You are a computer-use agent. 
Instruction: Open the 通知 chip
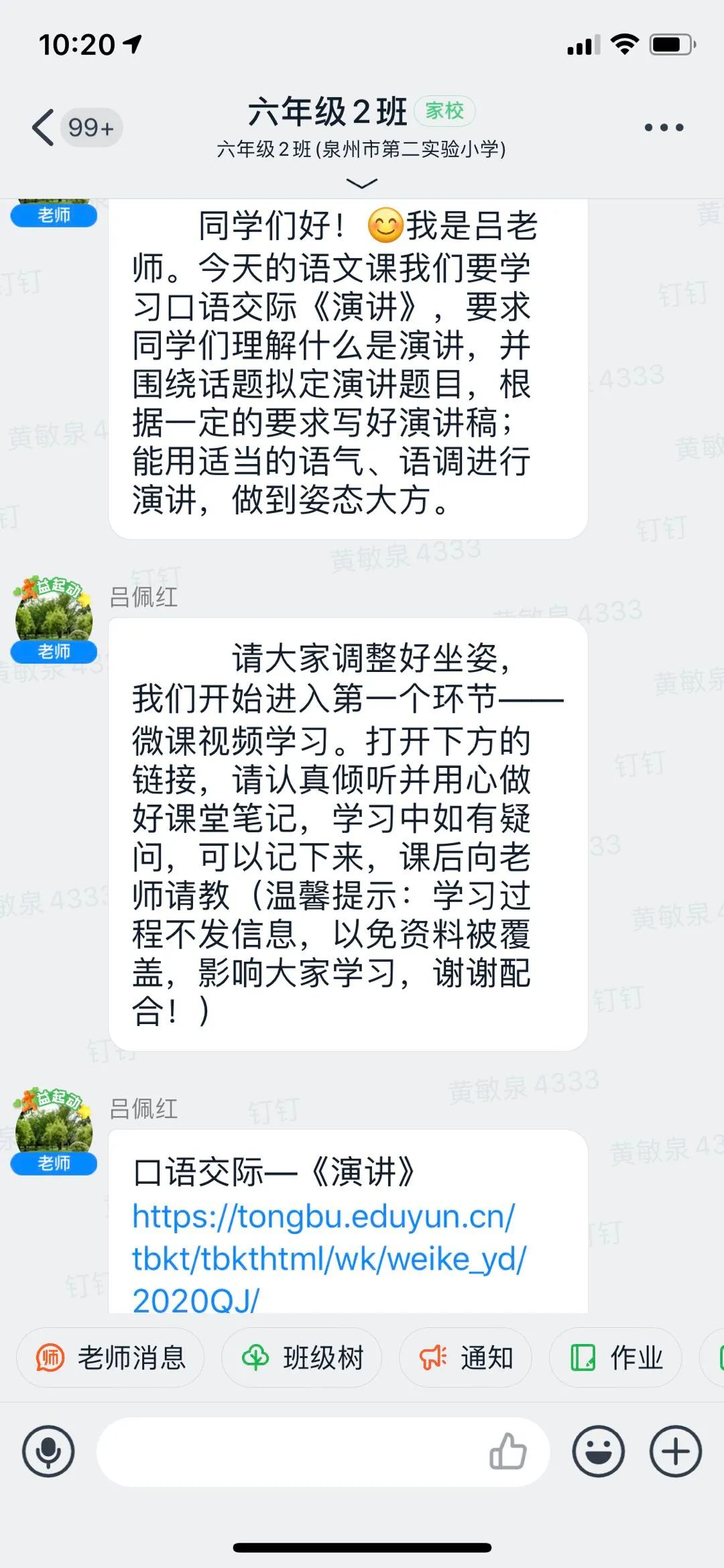click(465, 1357)
